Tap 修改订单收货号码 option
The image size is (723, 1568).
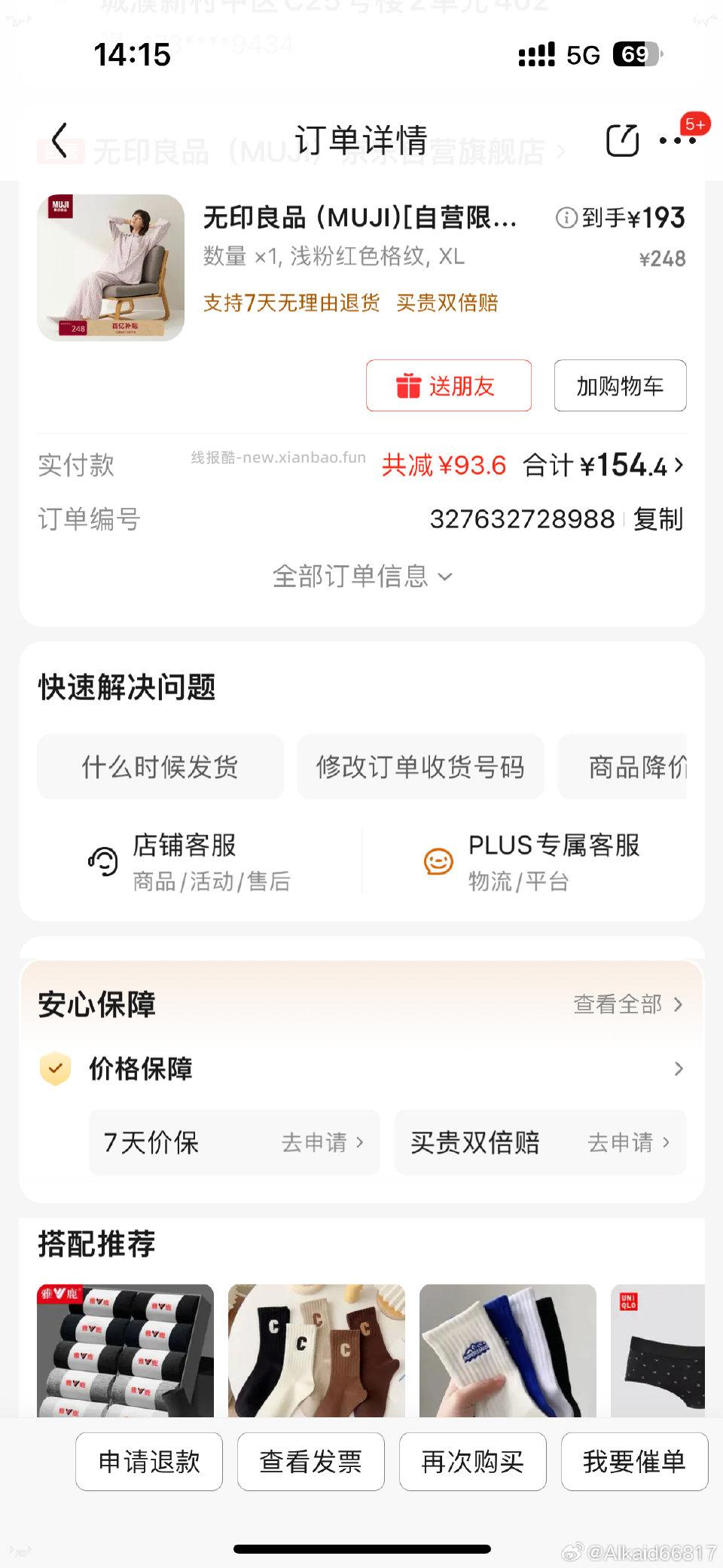coord(422,767)
